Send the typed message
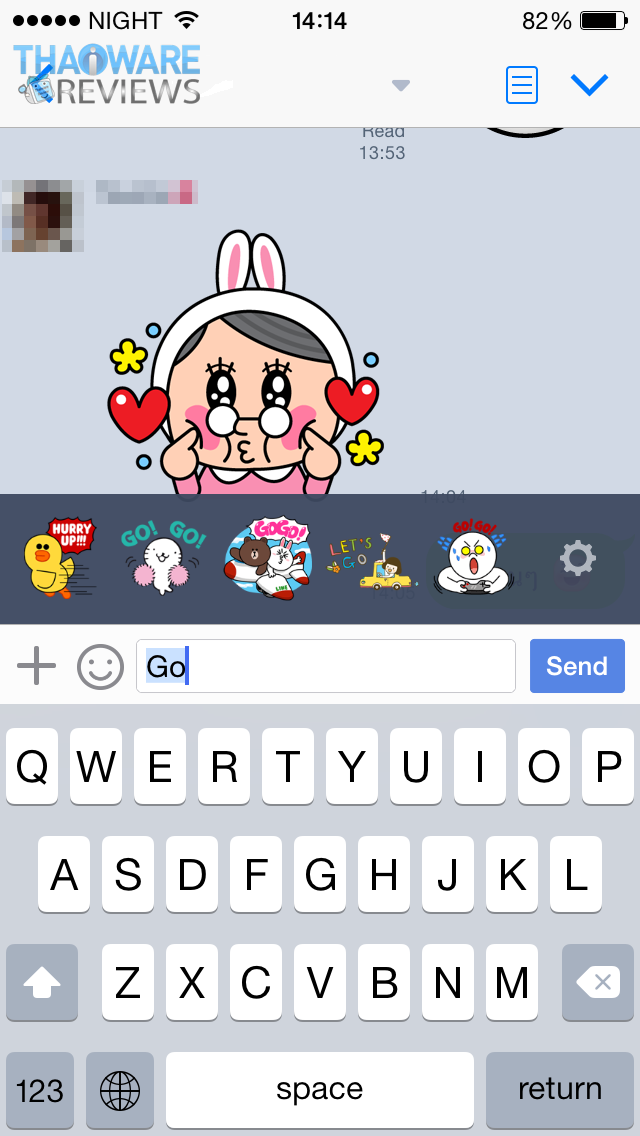The image size is (640, 1136). [577, 666]
